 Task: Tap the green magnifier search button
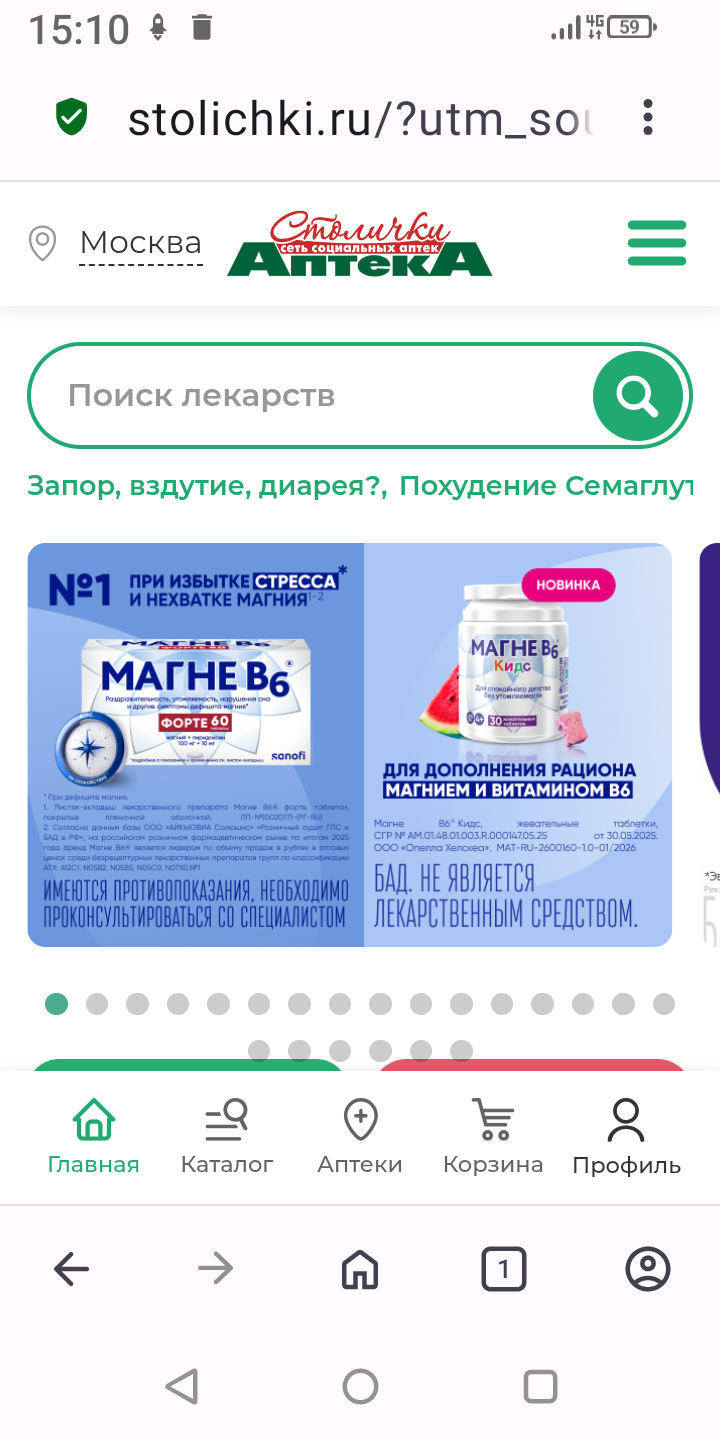638,396
